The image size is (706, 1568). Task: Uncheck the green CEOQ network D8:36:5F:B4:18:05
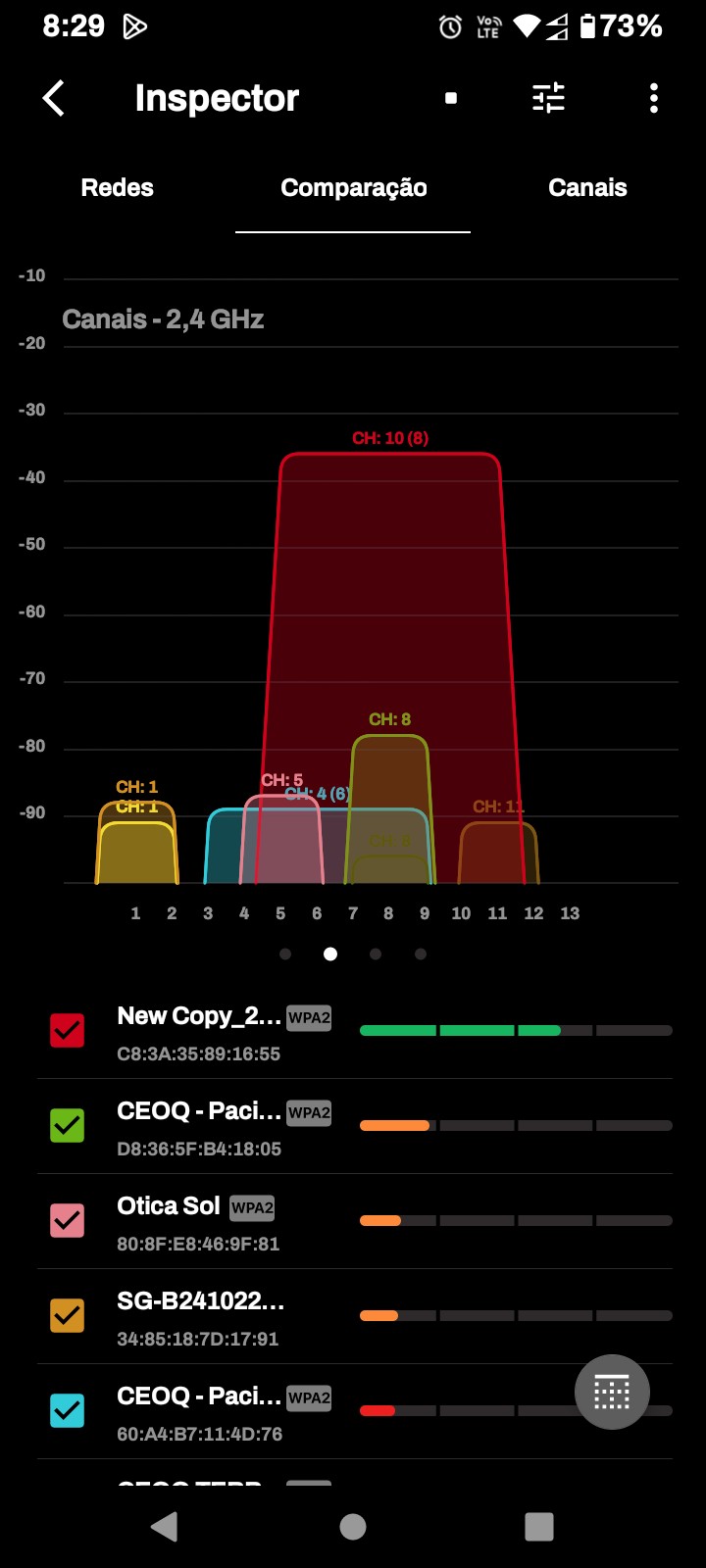[68, 1125]
